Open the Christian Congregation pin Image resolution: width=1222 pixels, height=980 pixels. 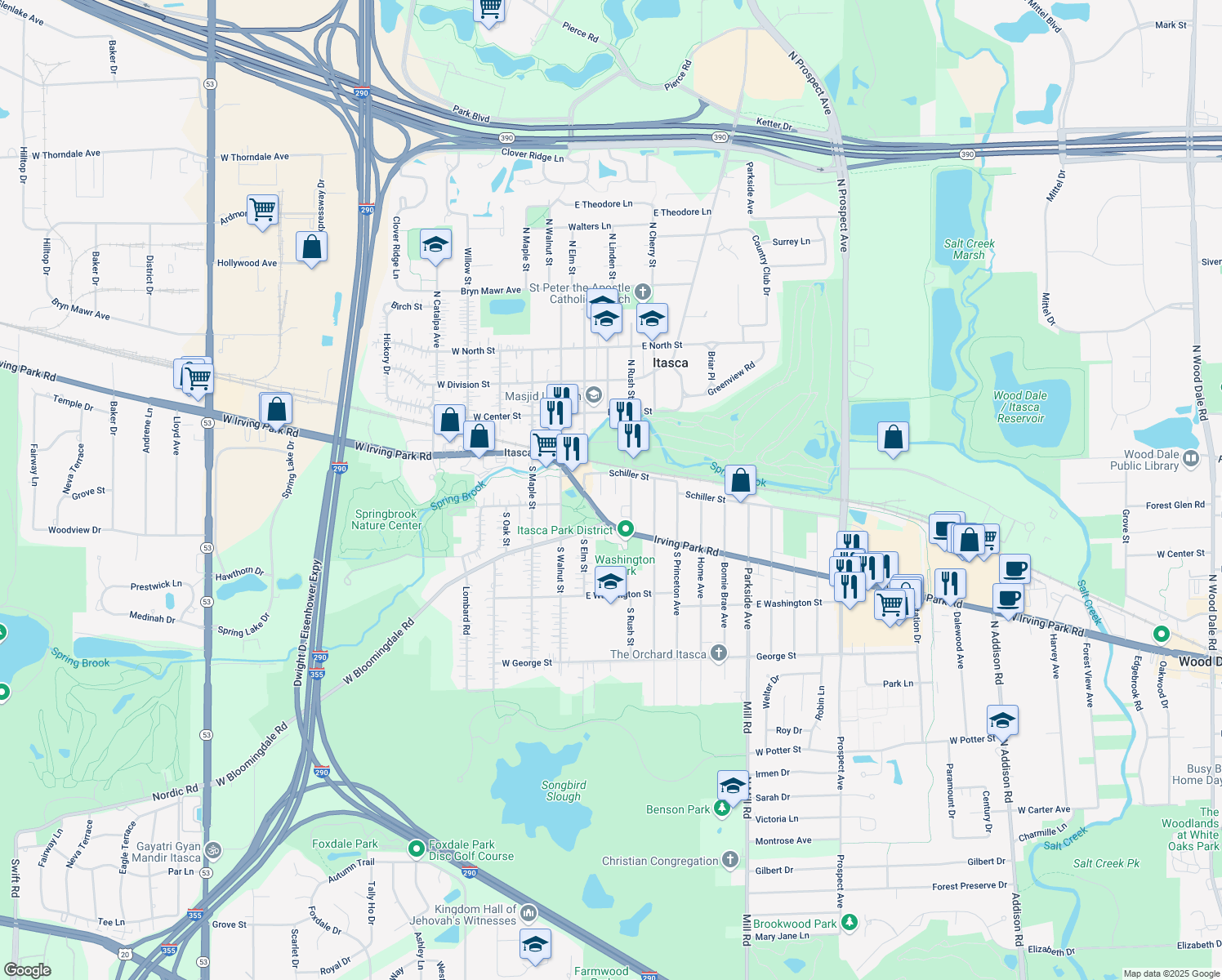tap(730, 859)
